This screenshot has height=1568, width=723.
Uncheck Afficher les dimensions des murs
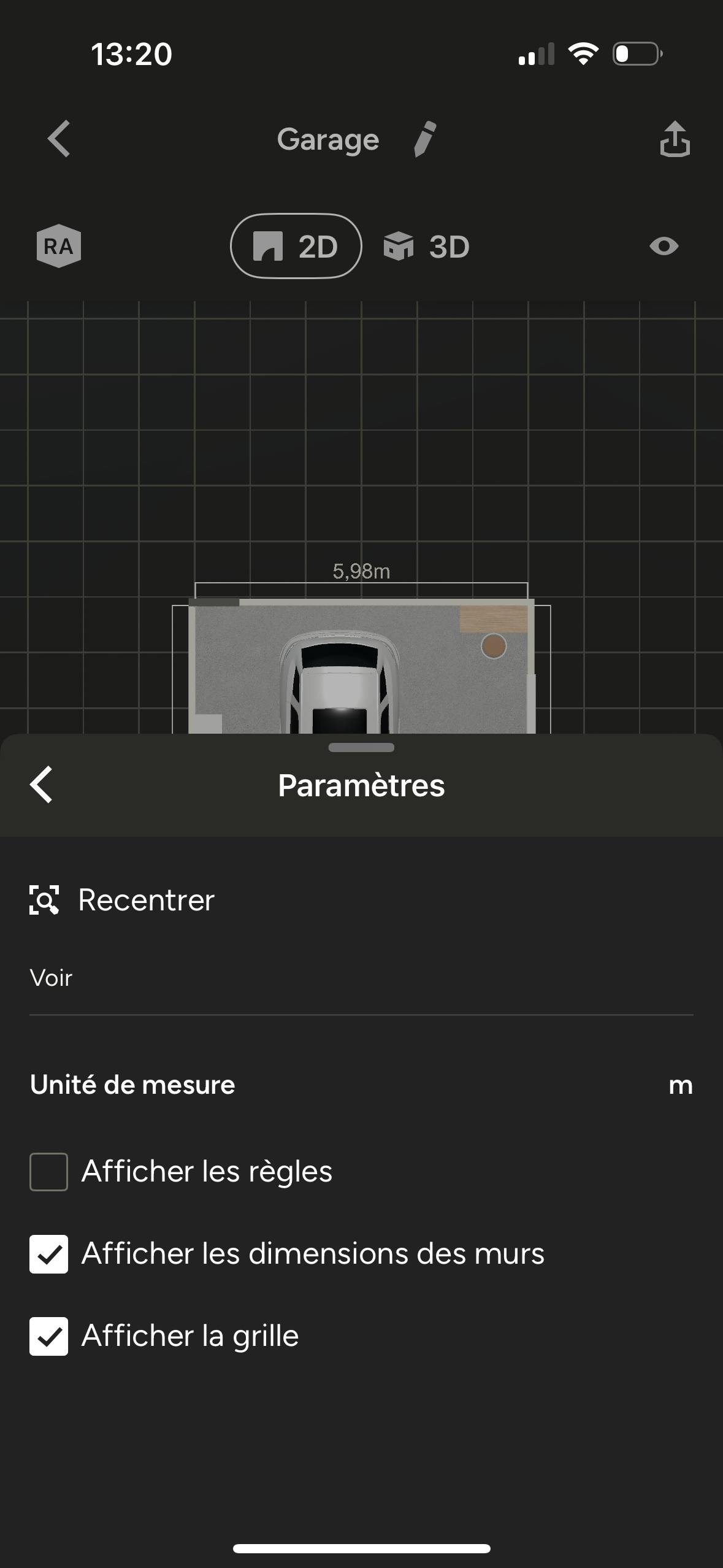click(49, 1254)
